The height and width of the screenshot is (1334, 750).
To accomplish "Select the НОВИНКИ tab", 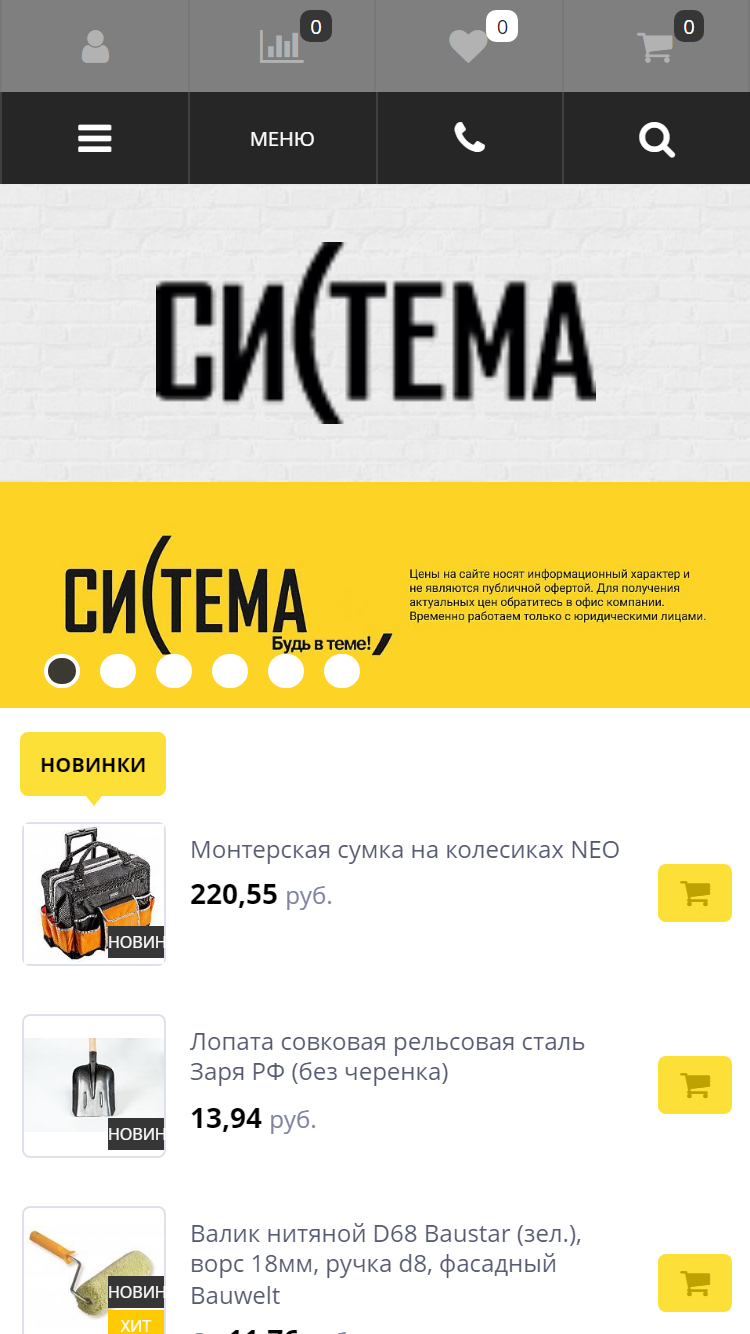I will pos(93,765).
